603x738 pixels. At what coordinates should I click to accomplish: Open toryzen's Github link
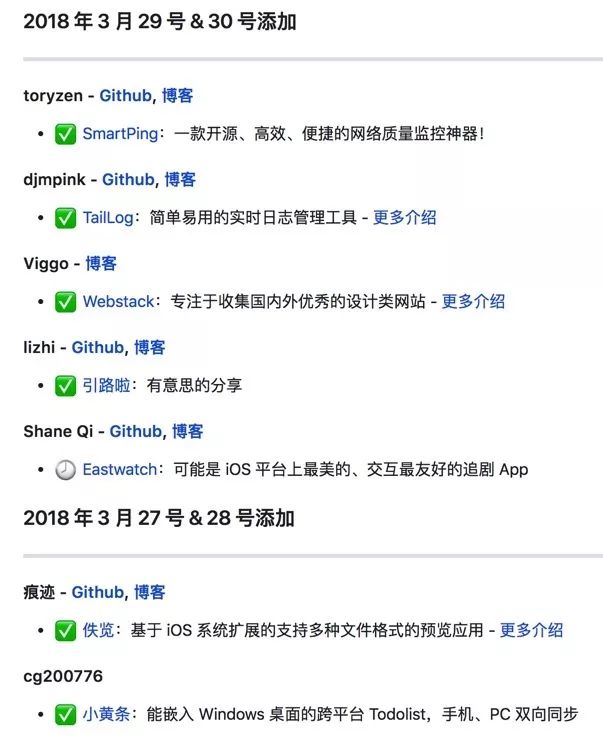coord(126,96)
